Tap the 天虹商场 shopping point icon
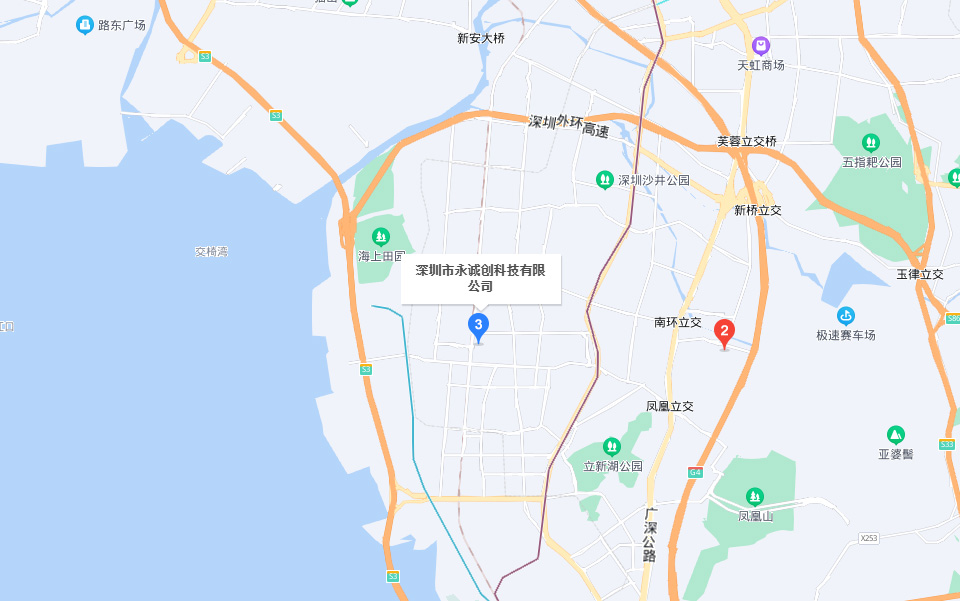The image size is (960, 601). coord(761,46)
